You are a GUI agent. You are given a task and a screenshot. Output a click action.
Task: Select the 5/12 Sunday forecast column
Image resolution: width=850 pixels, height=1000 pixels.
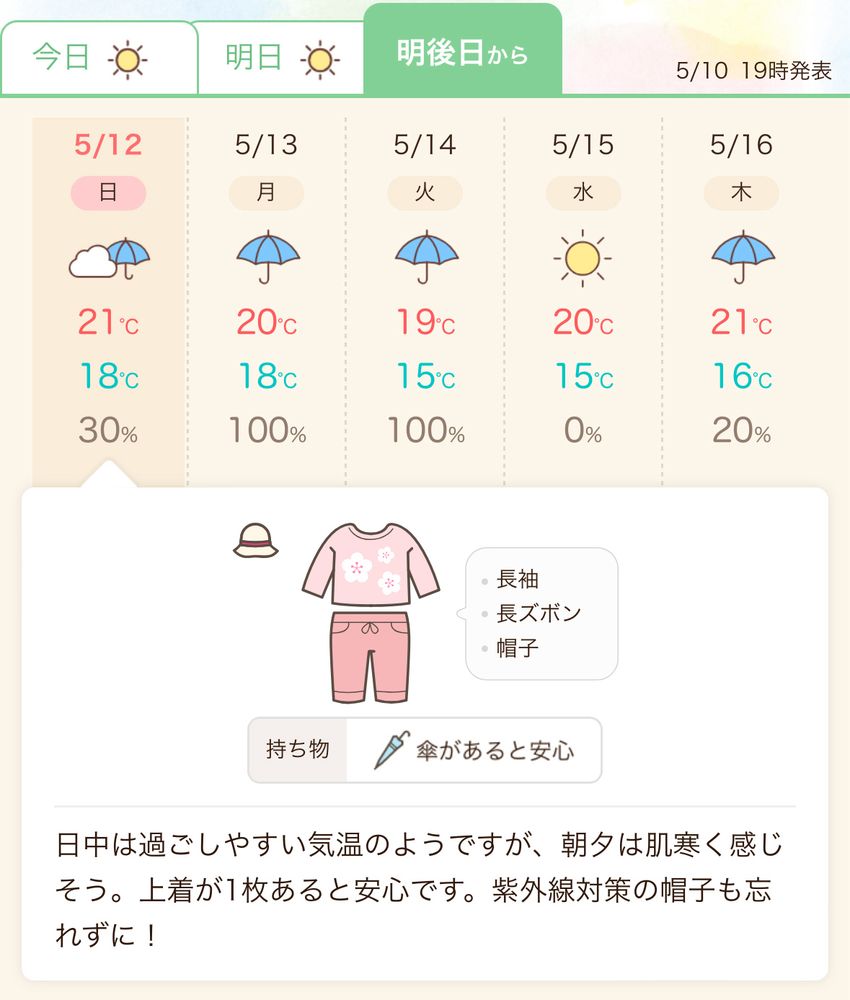109,290
